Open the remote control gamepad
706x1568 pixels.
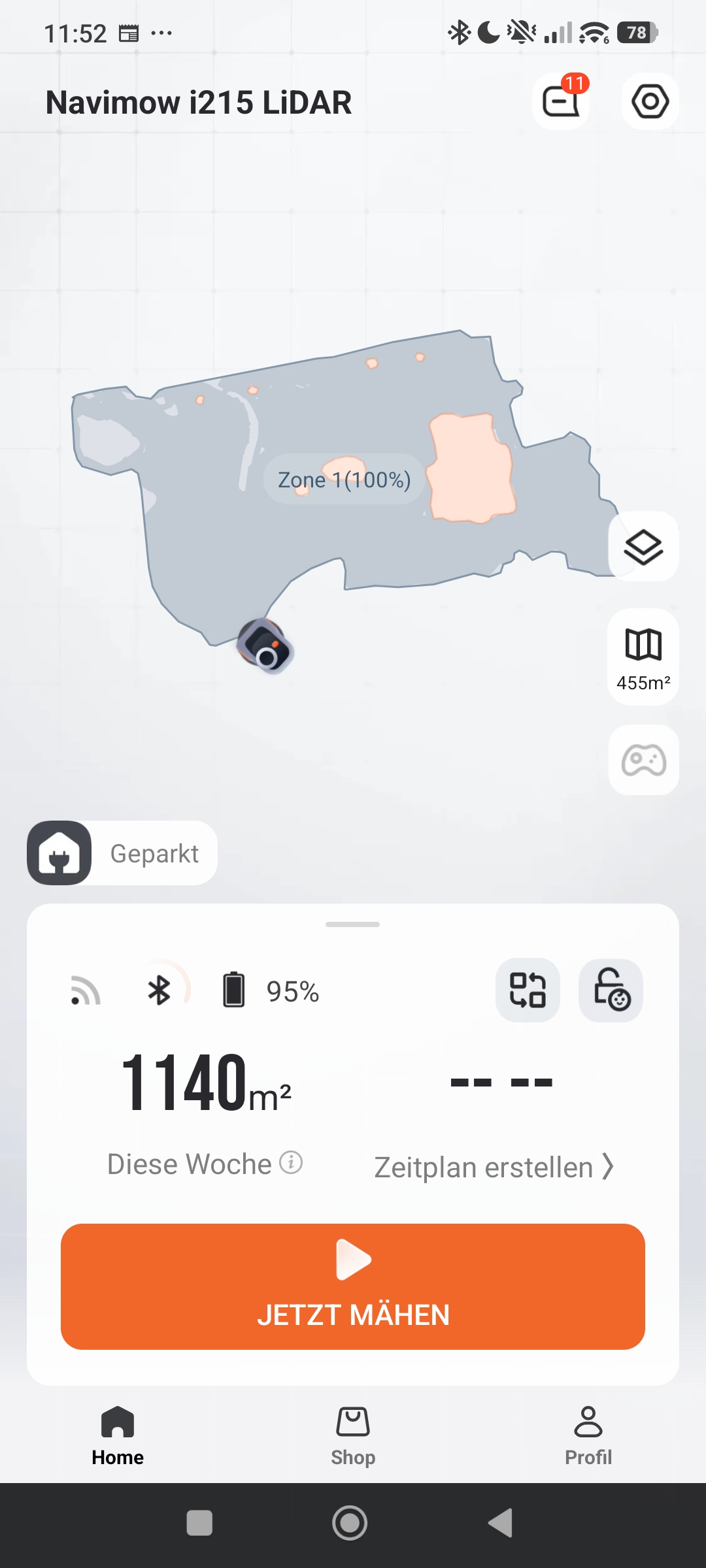point(643,760)
